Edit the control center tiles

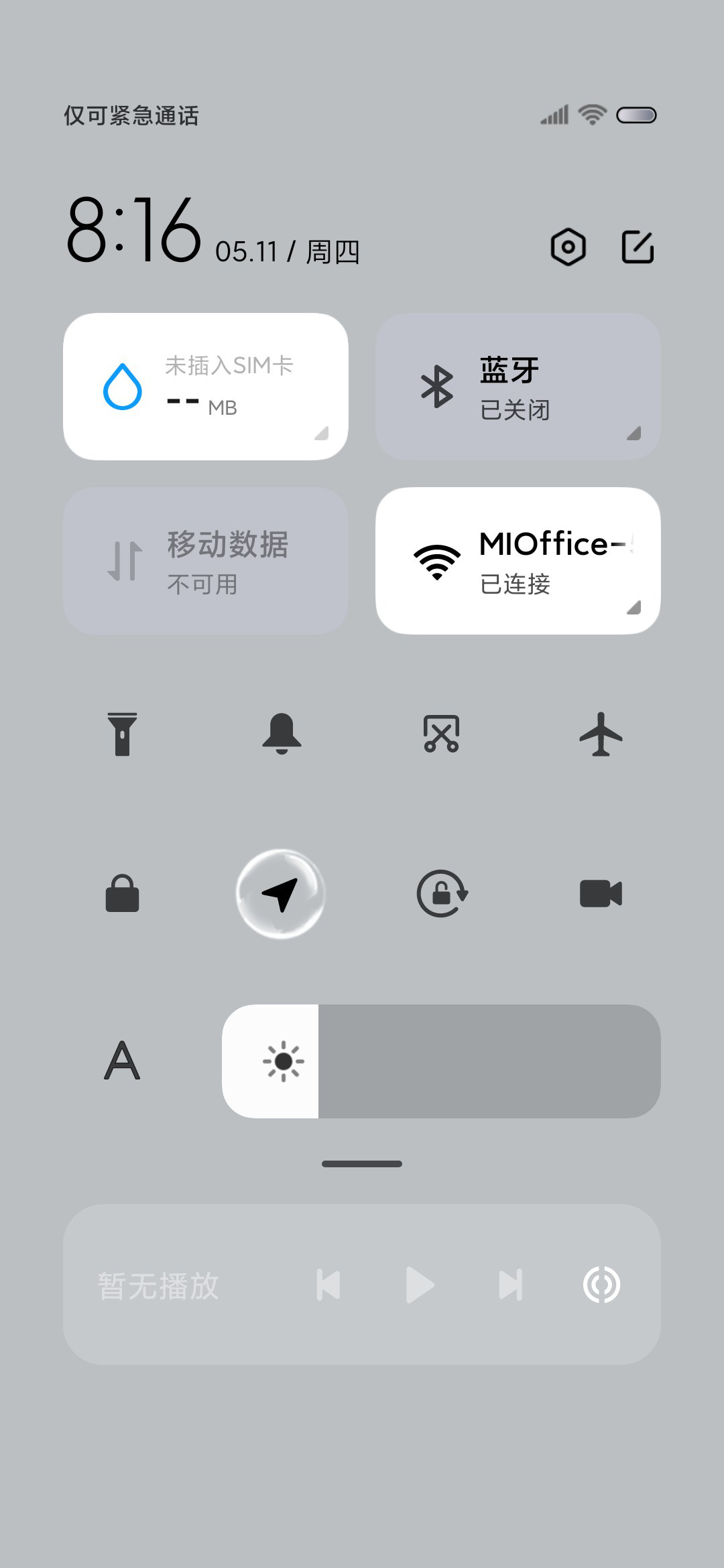tap(638, 247)
